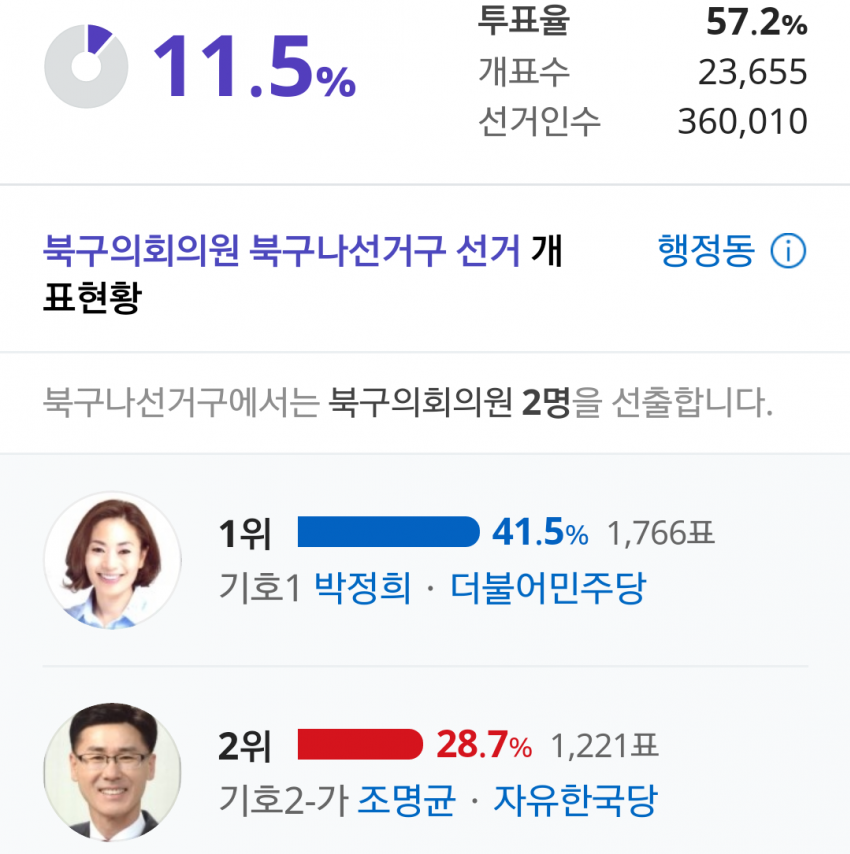Open candidate 박정희's profile

pyautogui.click(x=362, y=587)
